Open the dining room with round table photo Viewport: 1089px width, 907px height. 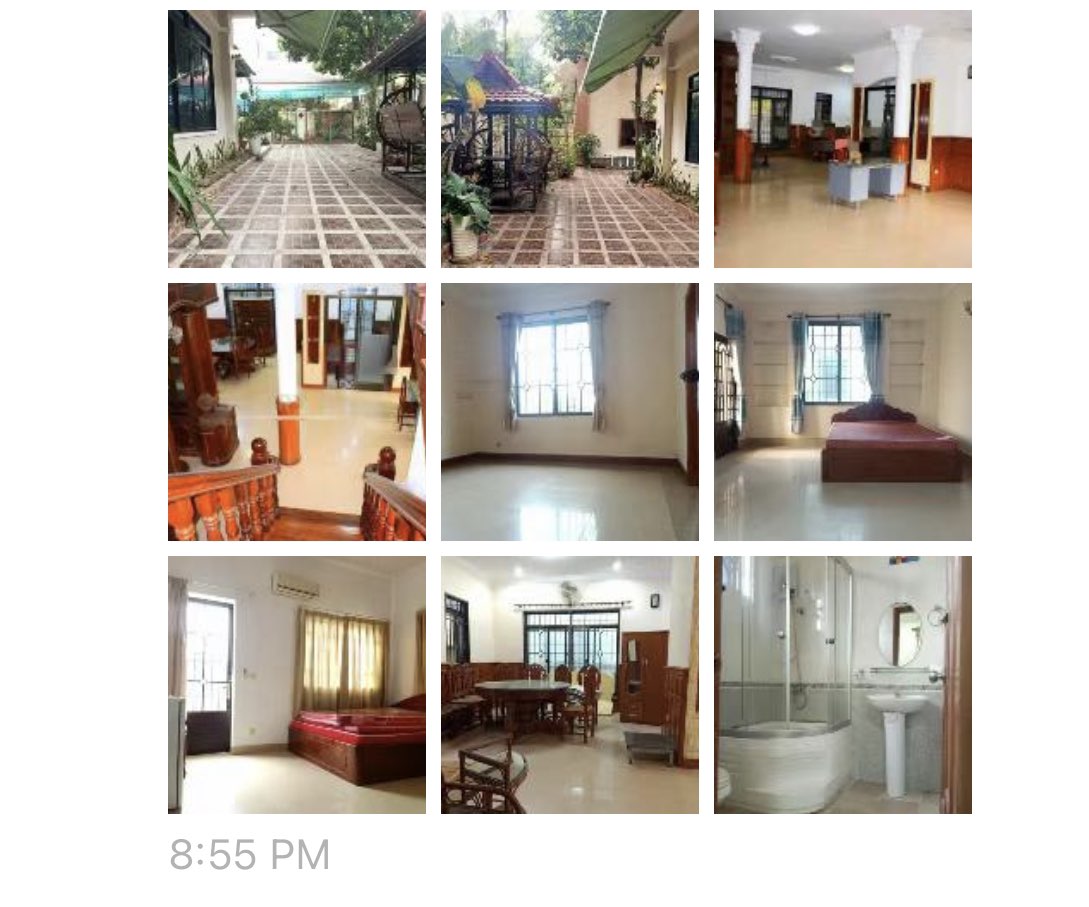coord(570,685)
